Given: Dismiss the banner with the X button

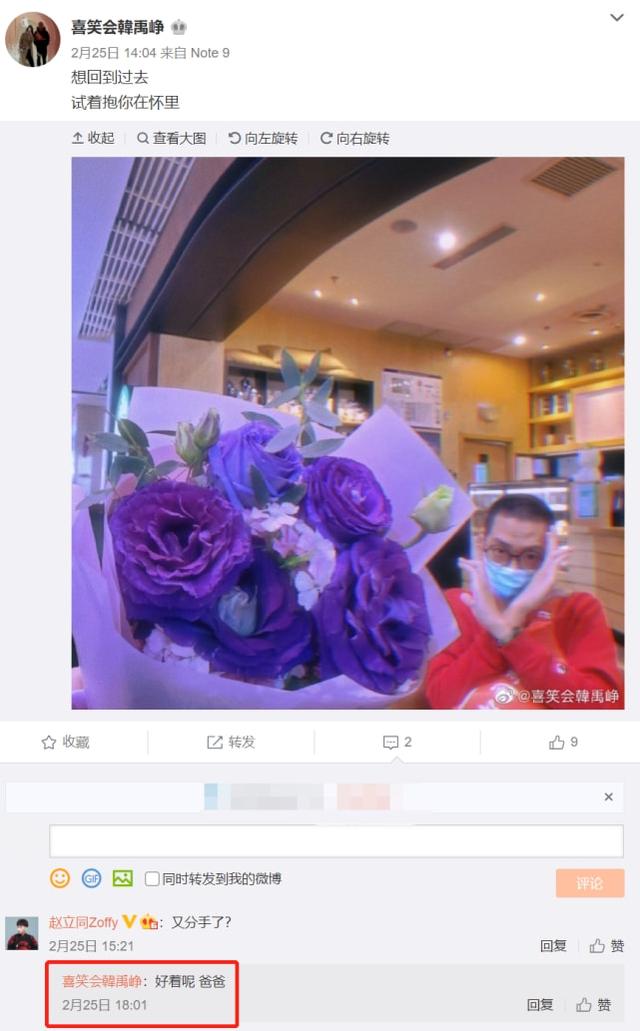Looking at the screenshot, I should click(608, 797).
